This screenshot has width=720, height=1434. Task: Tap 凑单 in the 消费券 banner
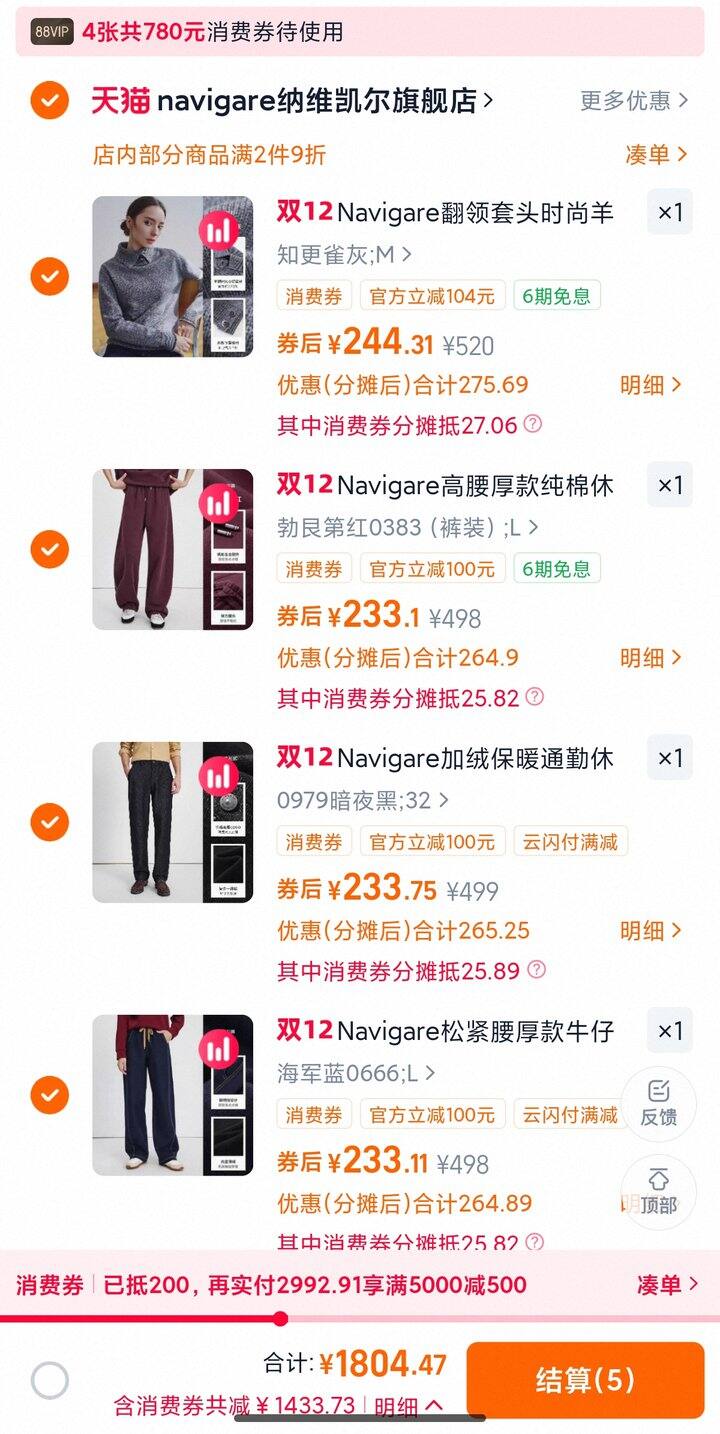pos(667,1285)
